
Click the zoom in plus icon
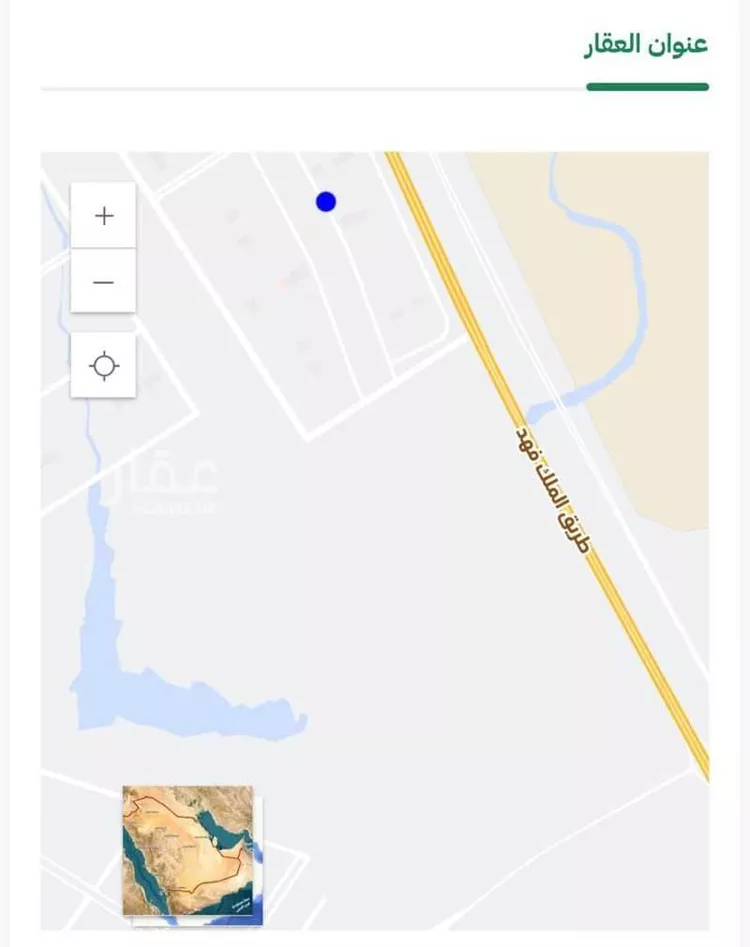pos(103,214)
